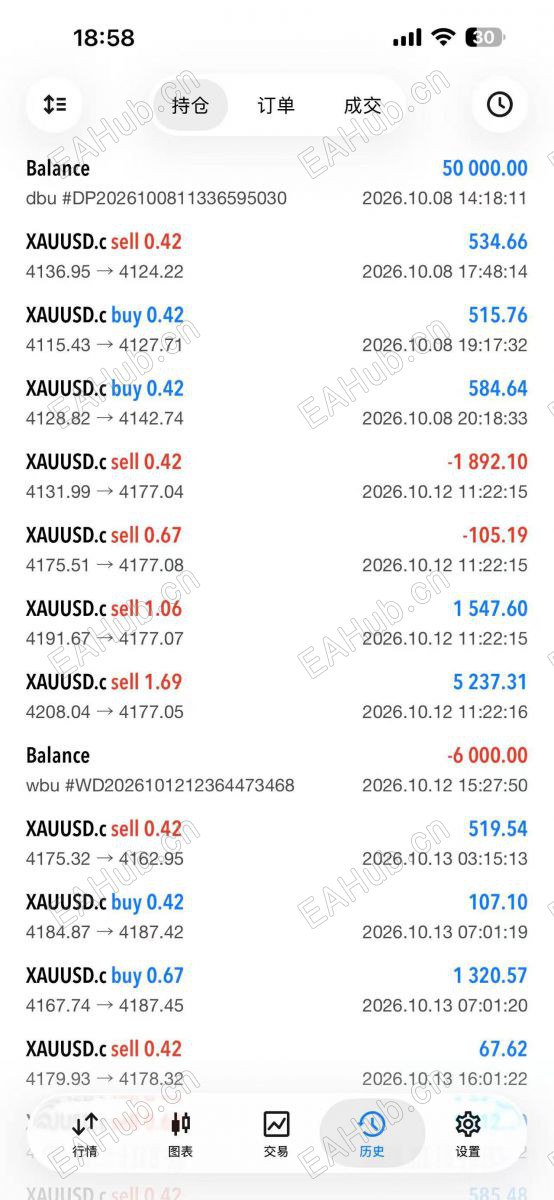Expand the buy 0.42 trade with 515.76 profit
Viewport: 554px width, 1200px height.
coord(277,330)
